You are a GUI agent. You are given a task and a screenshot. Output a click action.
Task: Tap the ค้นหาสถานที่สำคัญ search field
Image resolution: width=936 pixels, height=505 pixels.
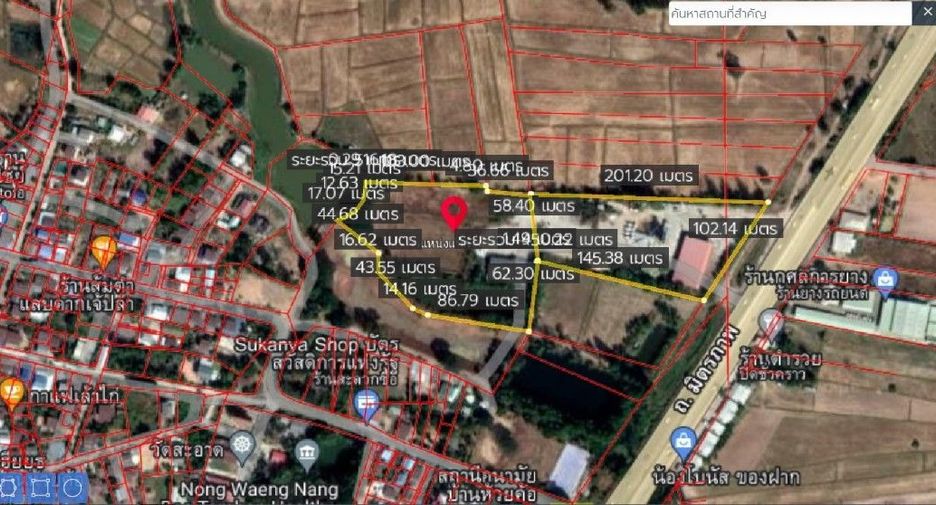789,13
